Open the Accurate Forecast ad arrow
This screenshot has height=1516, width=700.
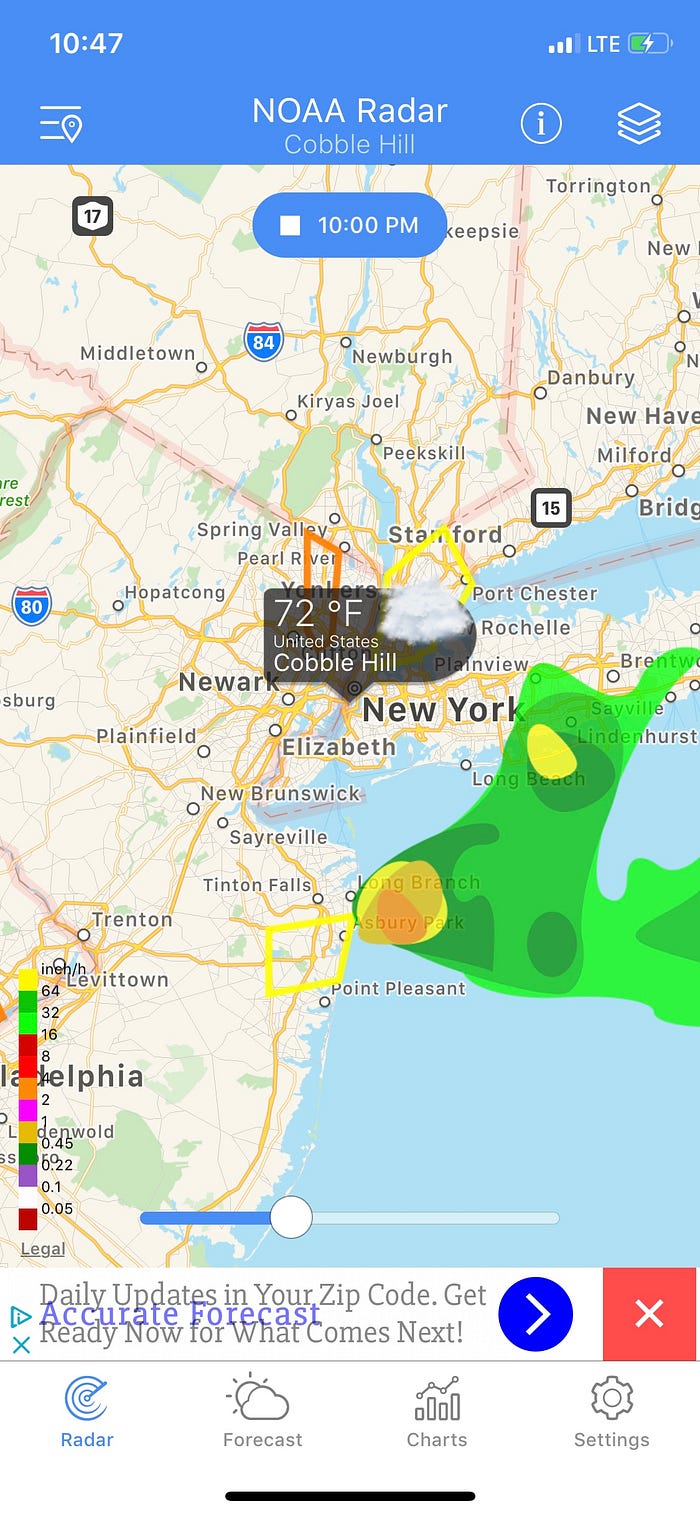[535, 1314]
